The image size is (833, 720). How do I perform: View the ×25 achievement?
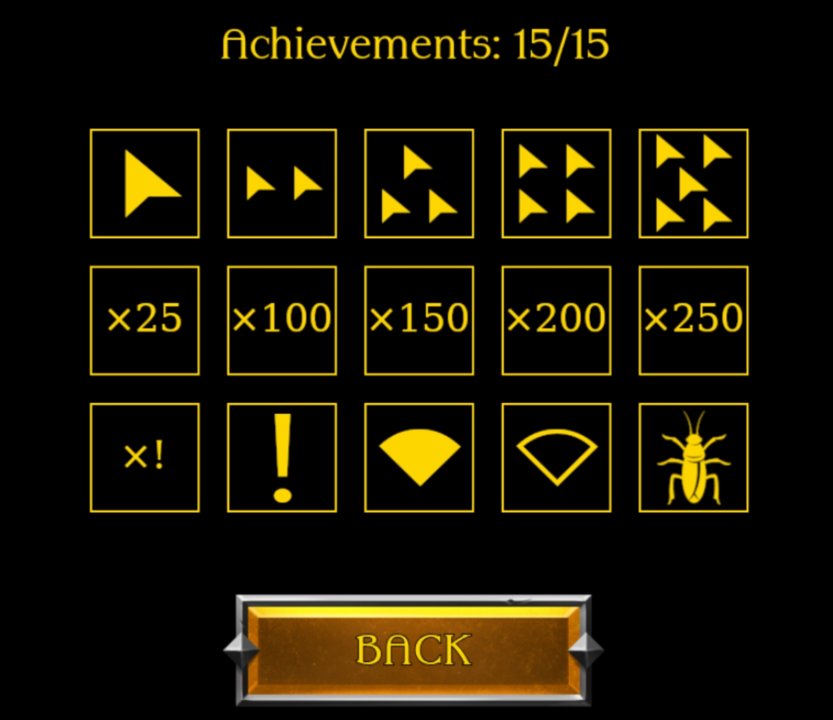coord(145,320)
